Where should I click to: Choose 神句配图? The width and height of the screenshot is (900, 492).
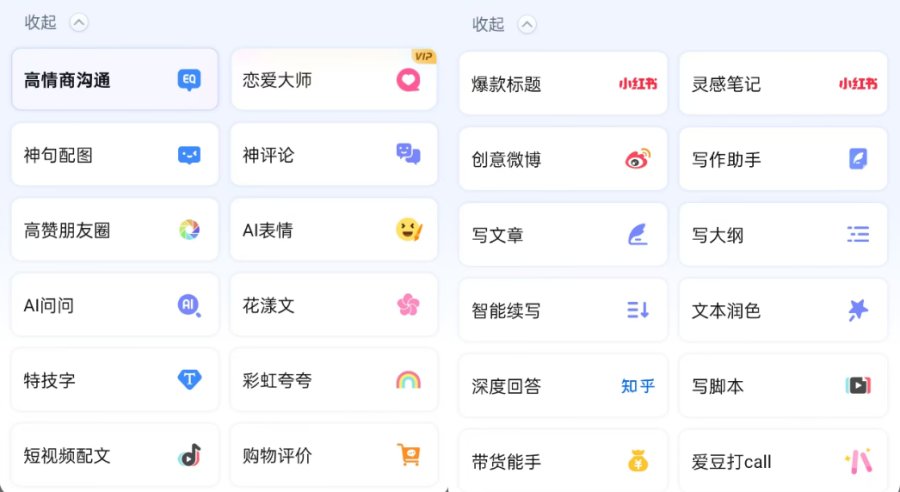[x=115, y=155]
